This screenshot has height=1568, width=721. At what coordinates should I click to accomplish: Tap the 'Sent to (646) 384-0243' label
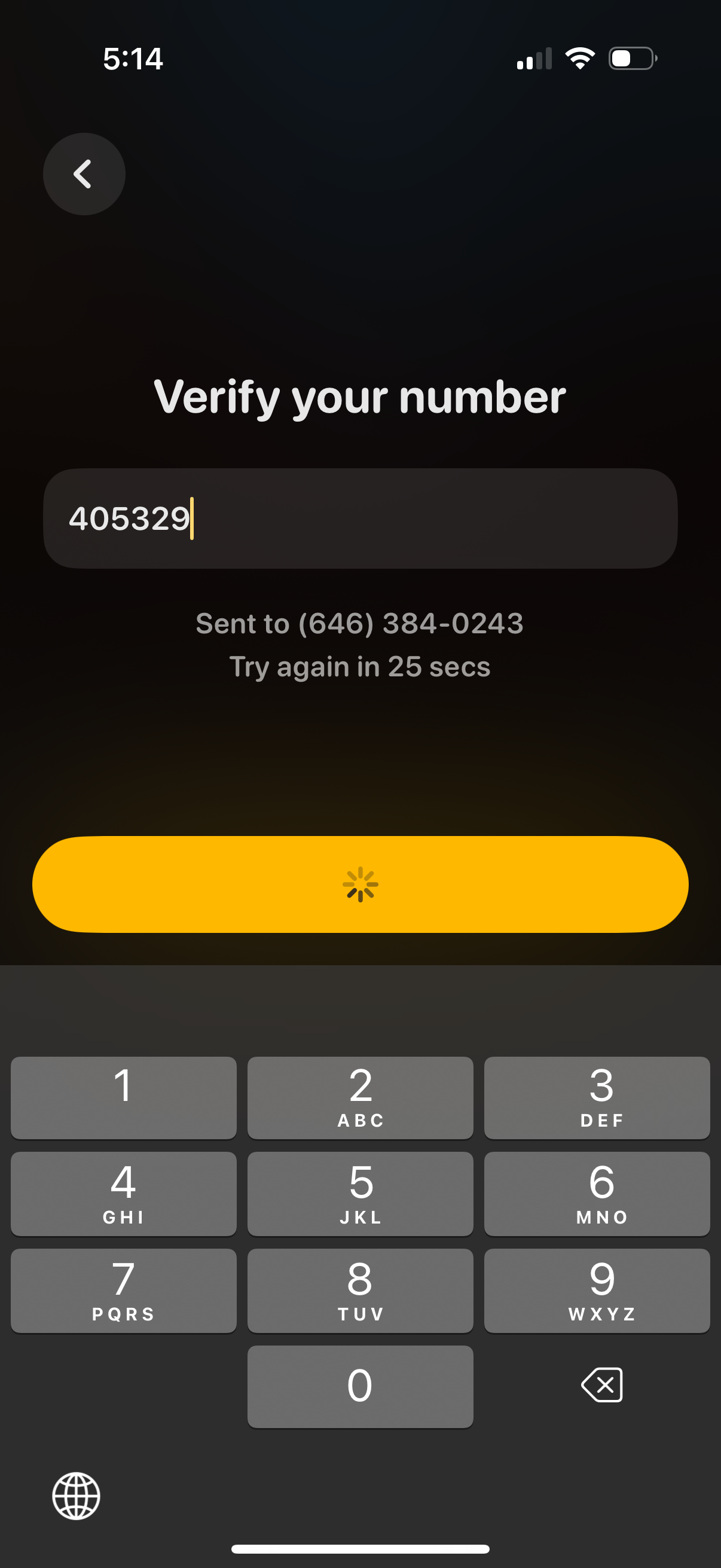(360, 623)
